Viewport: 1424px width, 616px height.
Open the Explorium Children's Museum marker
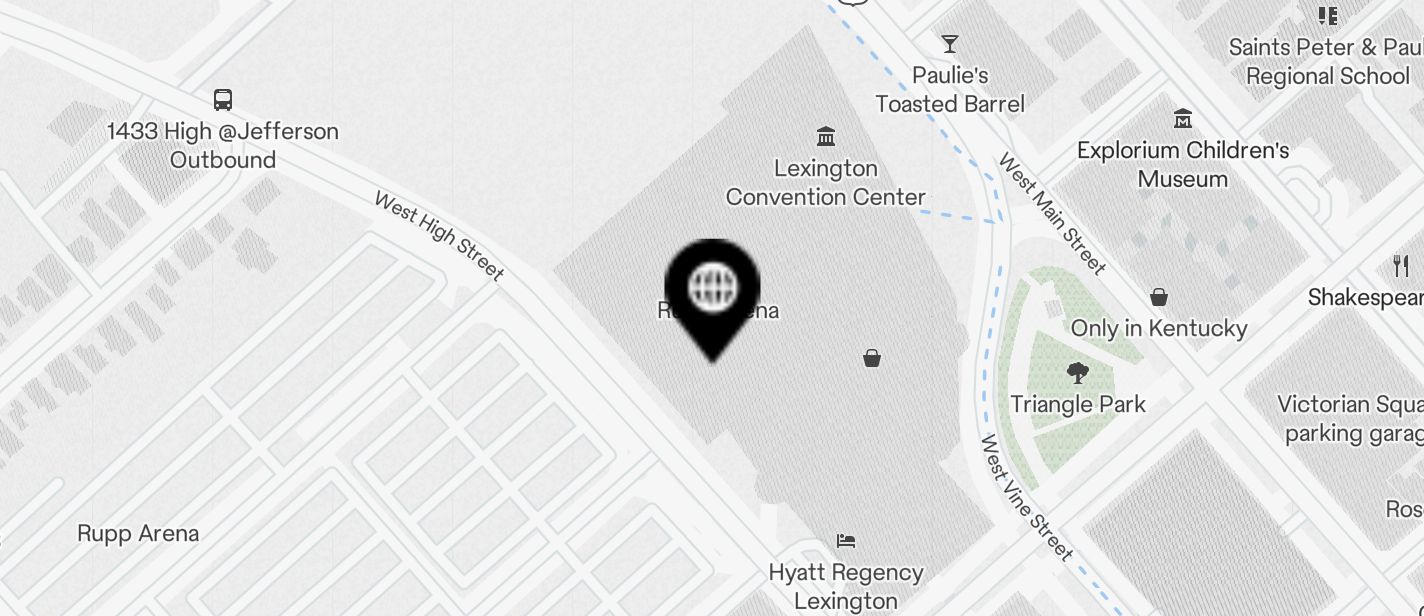1183,119
